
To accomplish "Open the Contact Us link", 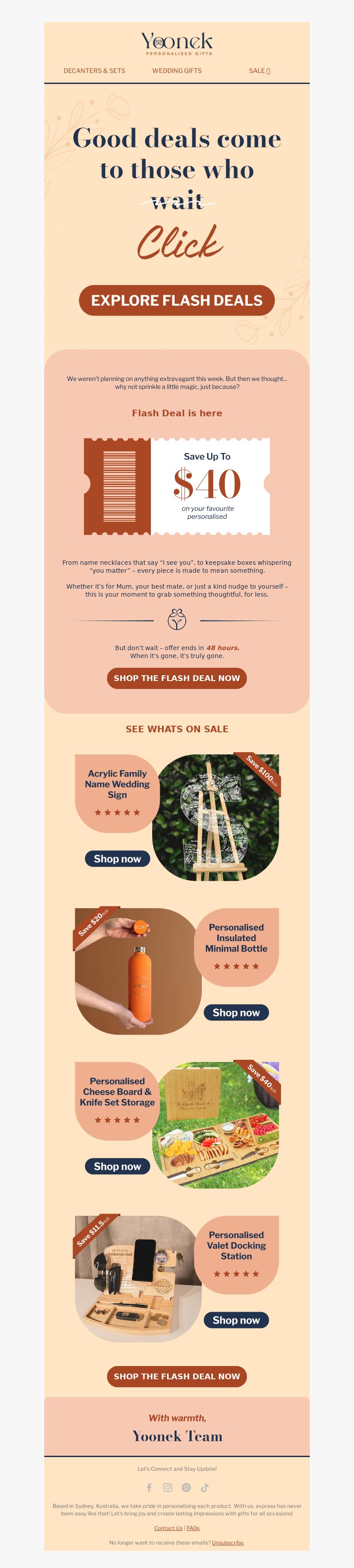I will pos(168,1528).
